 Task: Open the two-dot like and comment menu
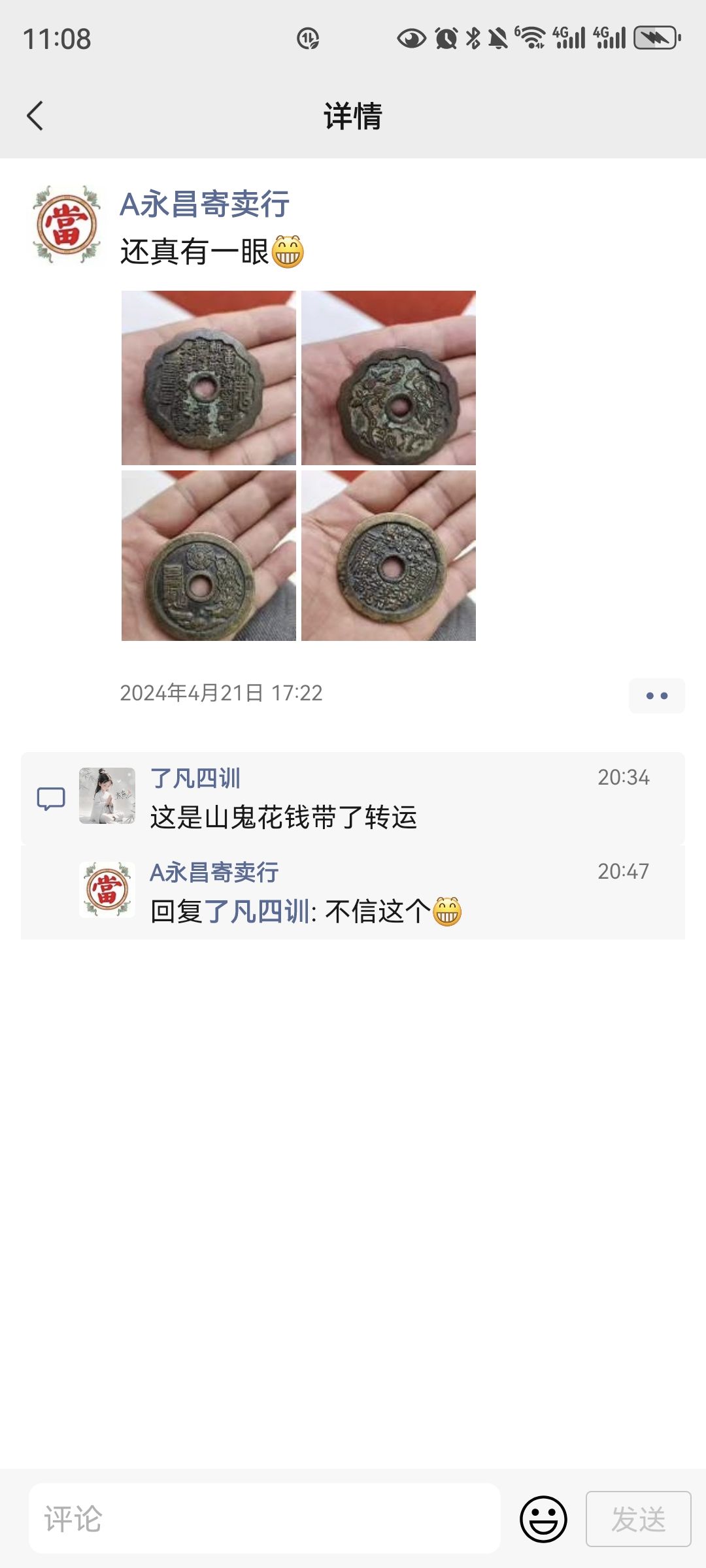[x=656, y=696]
